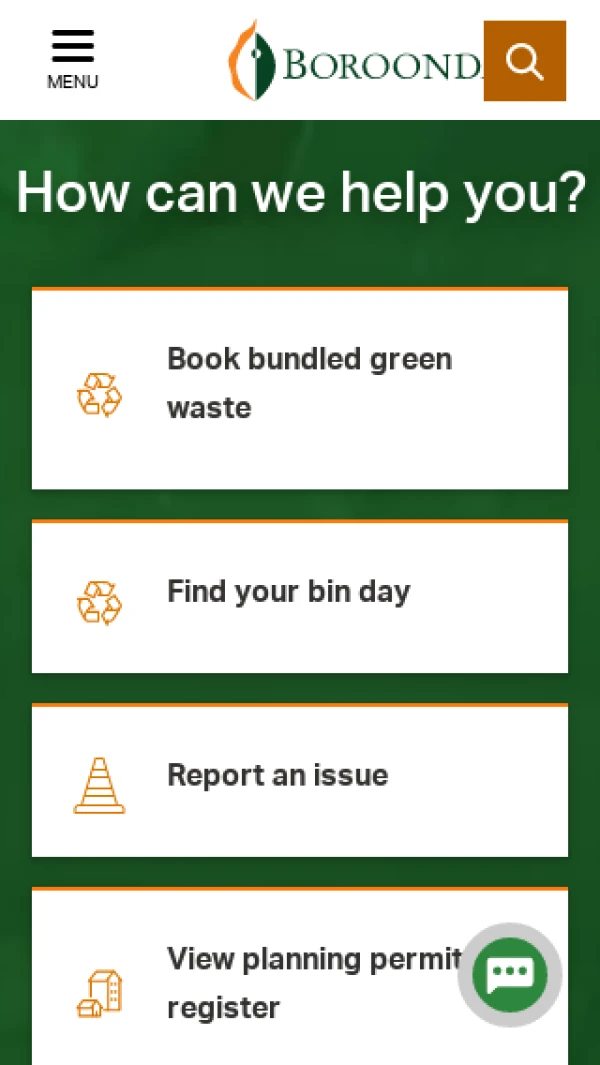
Task: Tap the orange search icon
Action: tap(524, 61)
